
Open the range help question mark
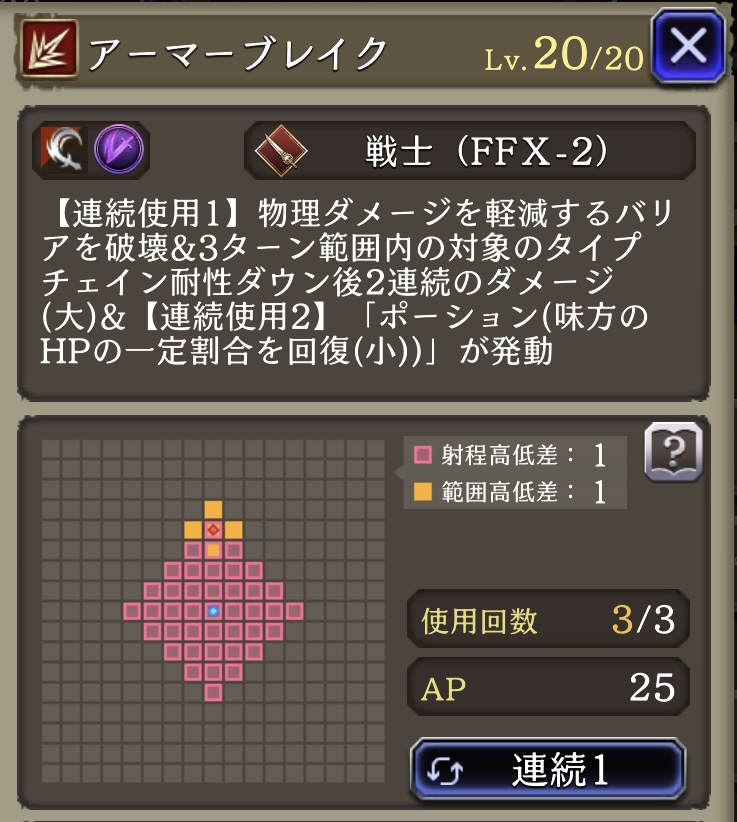click(673, 452)
